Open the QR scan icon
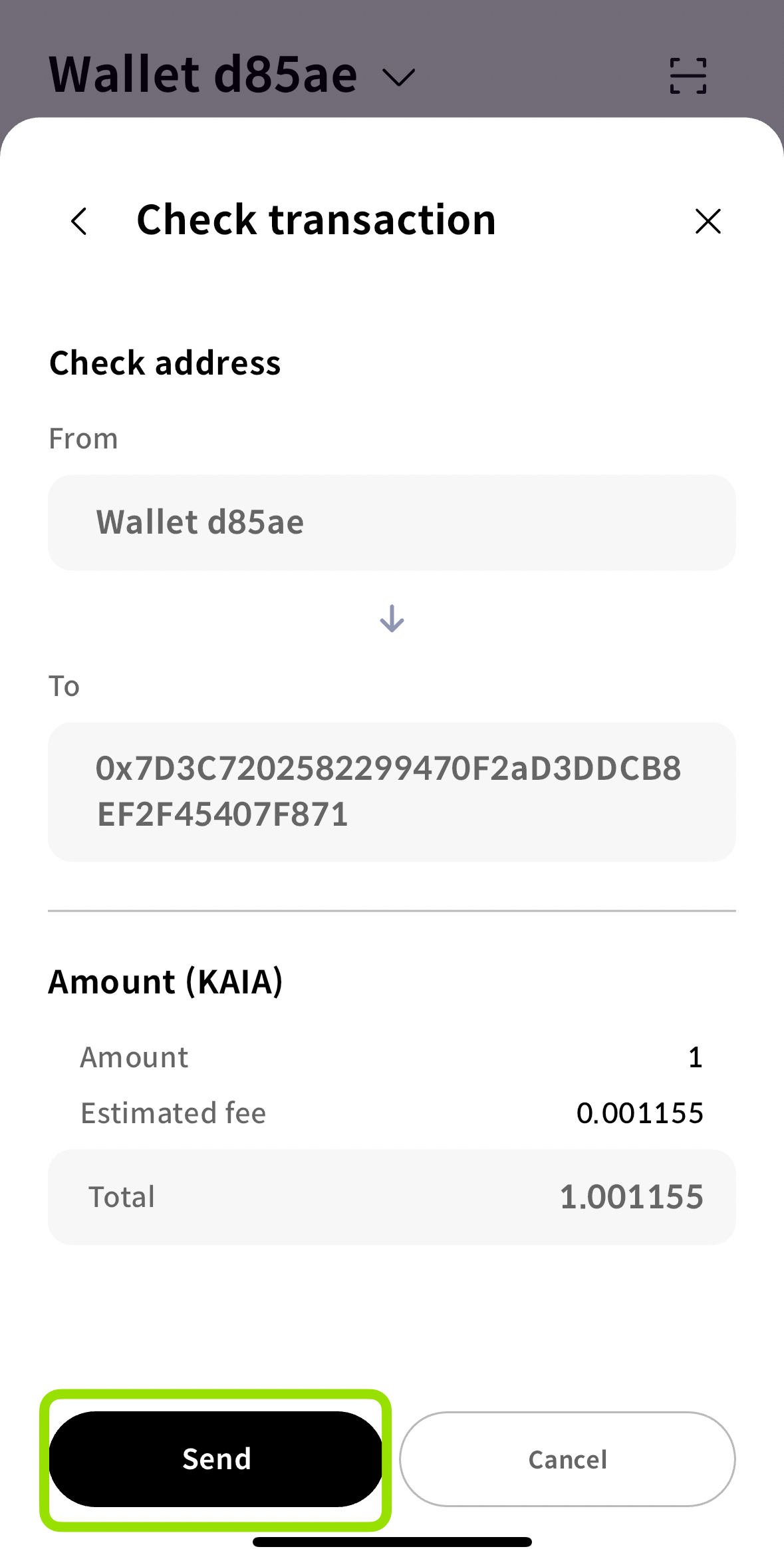The width and height of the screenshot is (784, 1563). 688,76
